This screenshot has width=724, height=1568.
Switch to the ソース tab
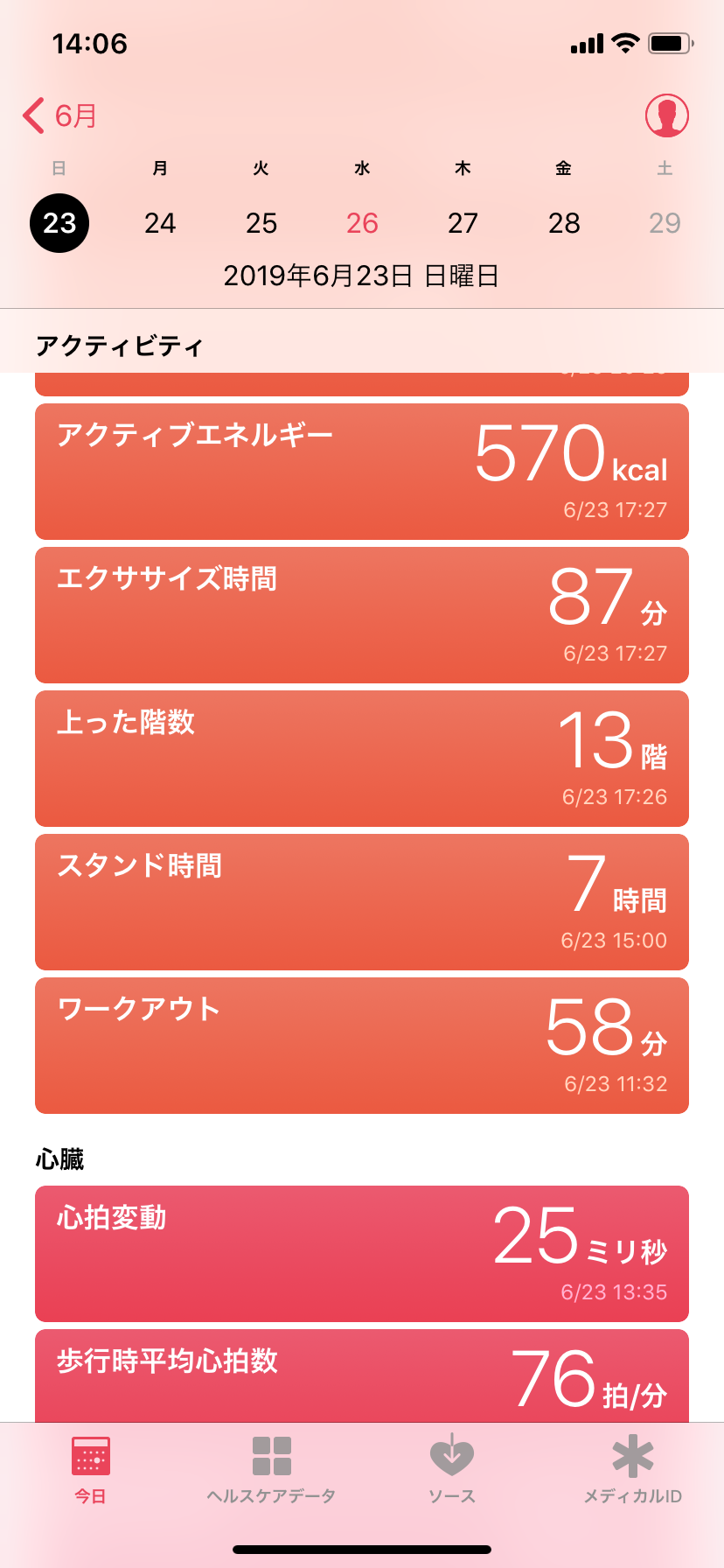point(452,1470)
